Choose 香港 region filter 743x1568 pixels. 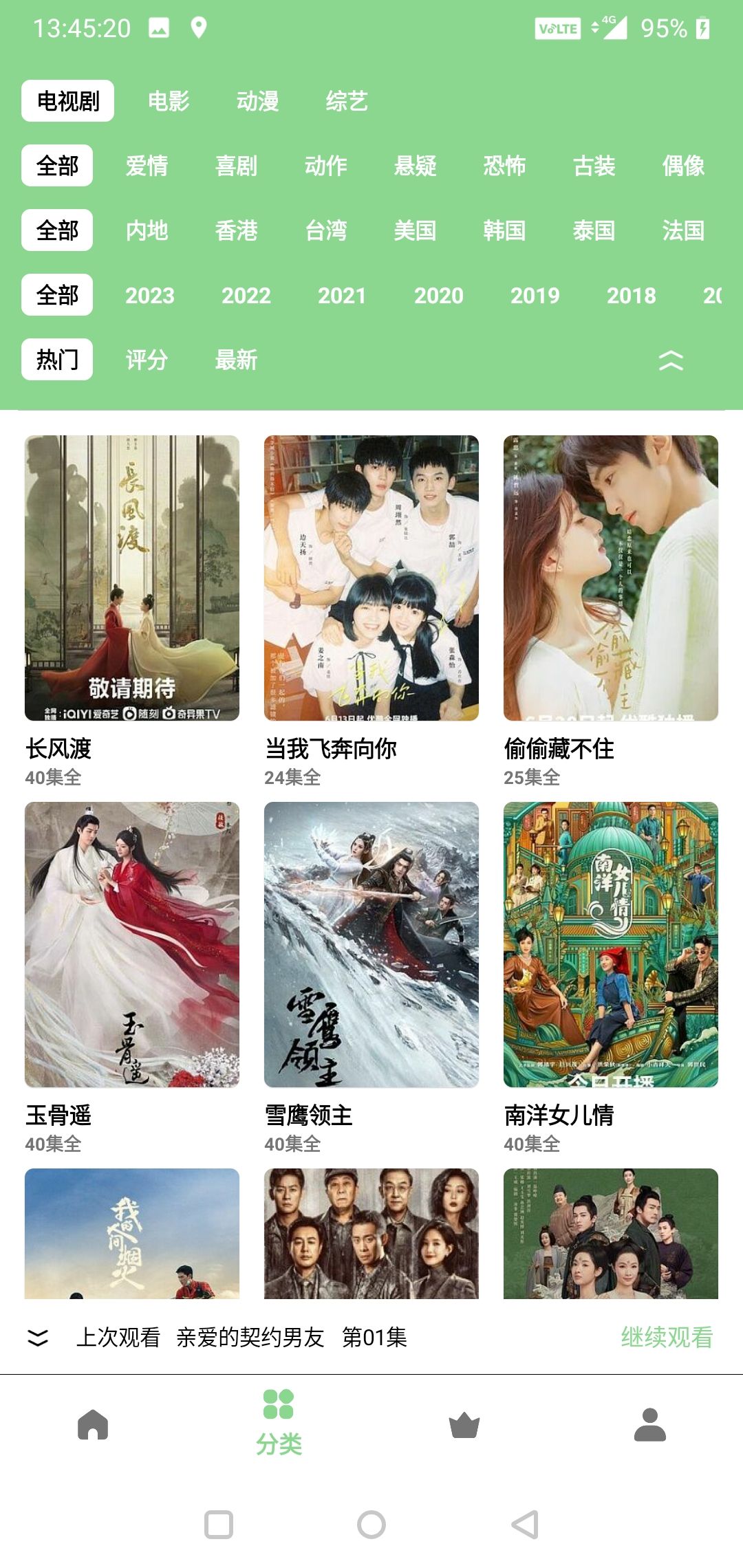pos(236,230)
